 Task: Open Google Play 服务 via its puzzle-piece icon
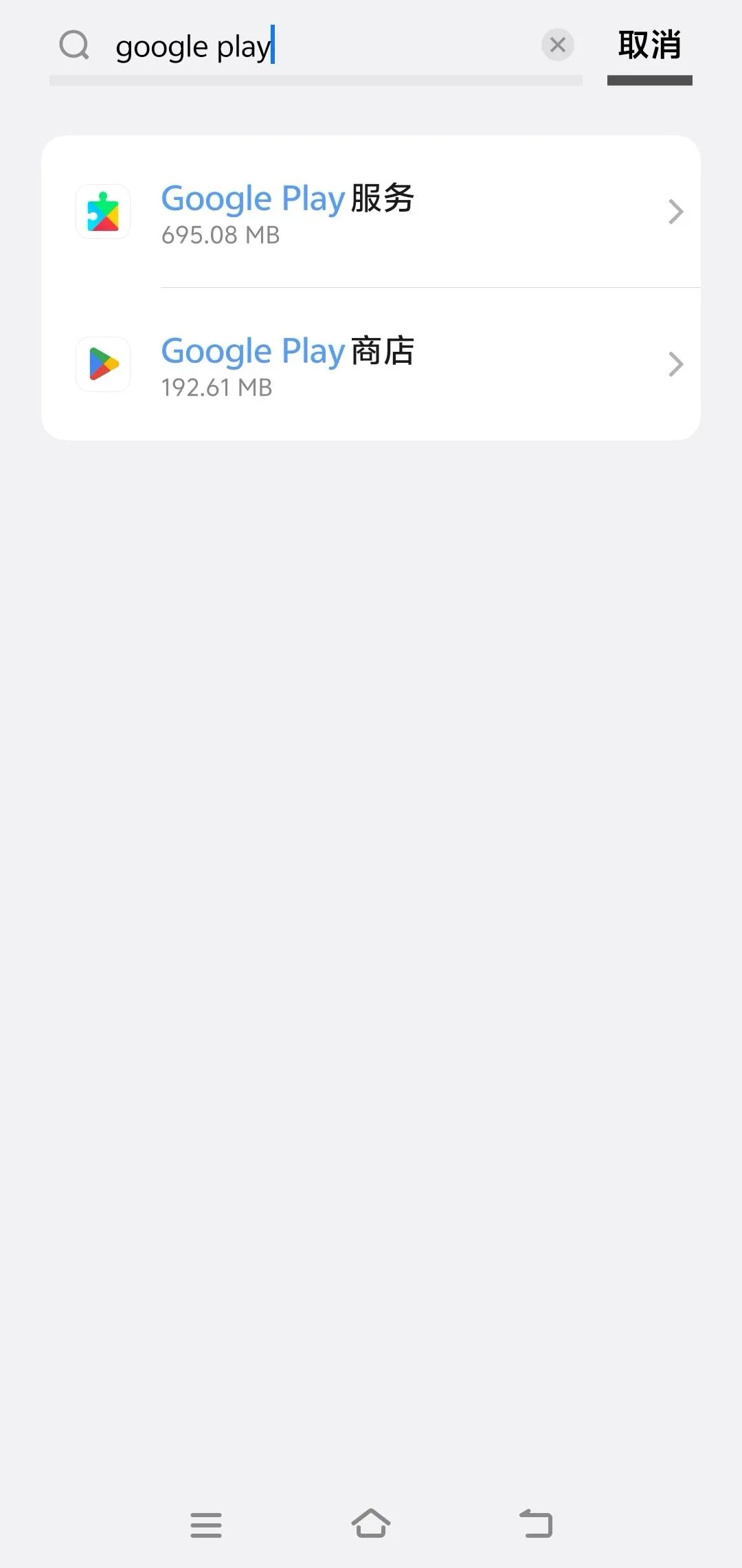tap(102, 212)
